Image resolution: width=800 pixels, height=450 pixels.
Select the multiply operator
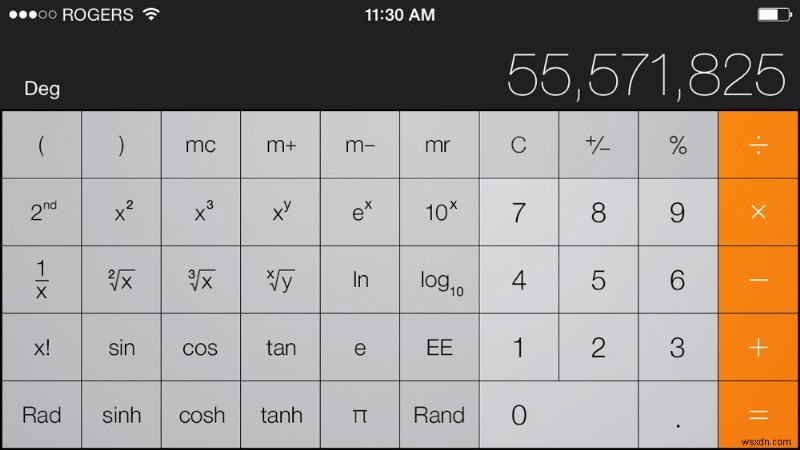pos(758,212)
